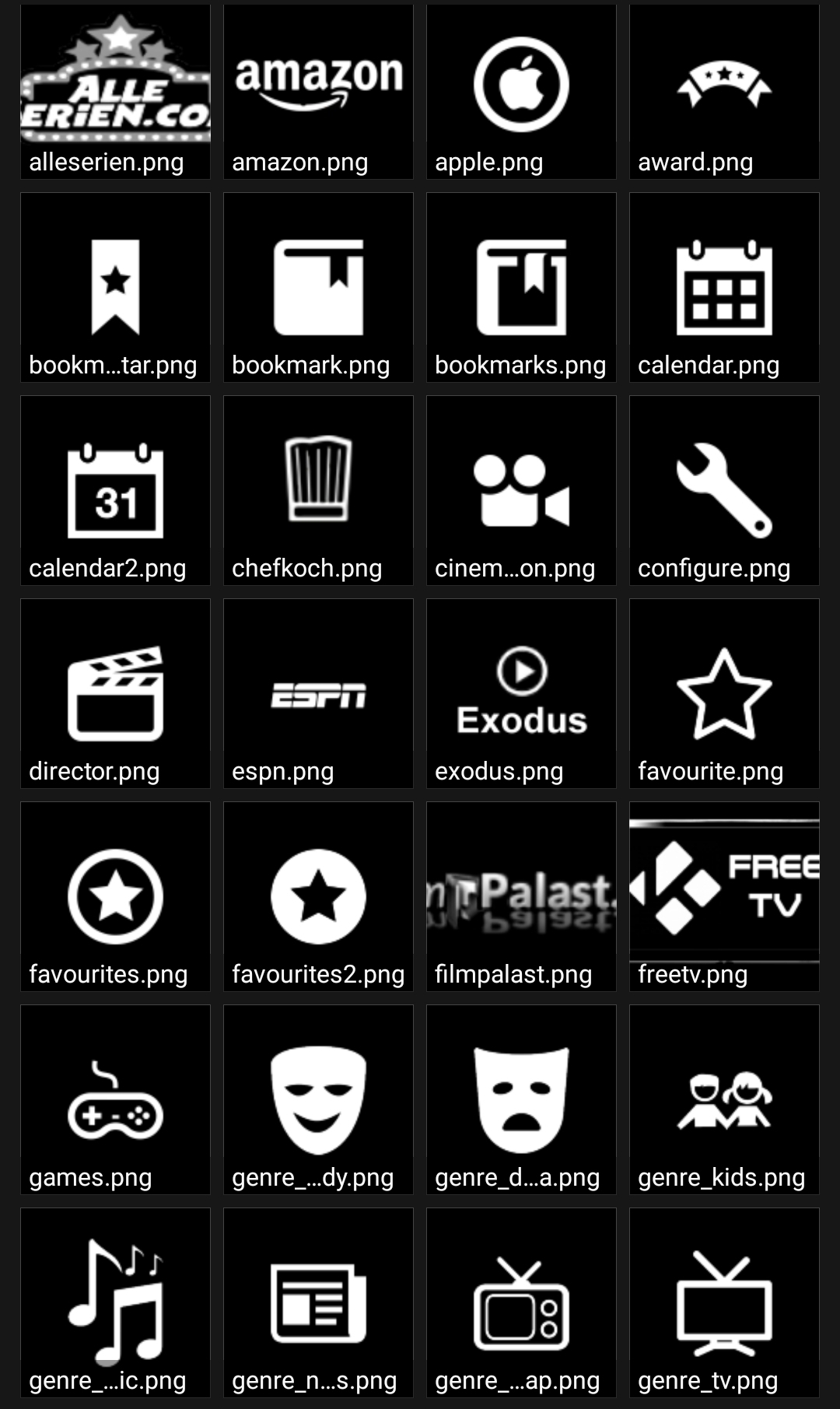
Task: Tap the genre_tv.png tile
Action: coord(724,1303)
